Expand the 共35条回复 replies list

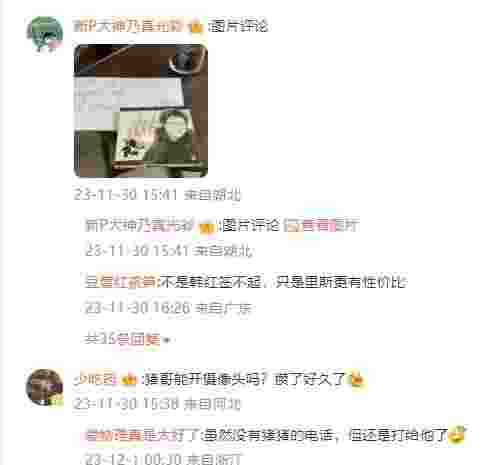pyautogui.click(x=127, y=339)
